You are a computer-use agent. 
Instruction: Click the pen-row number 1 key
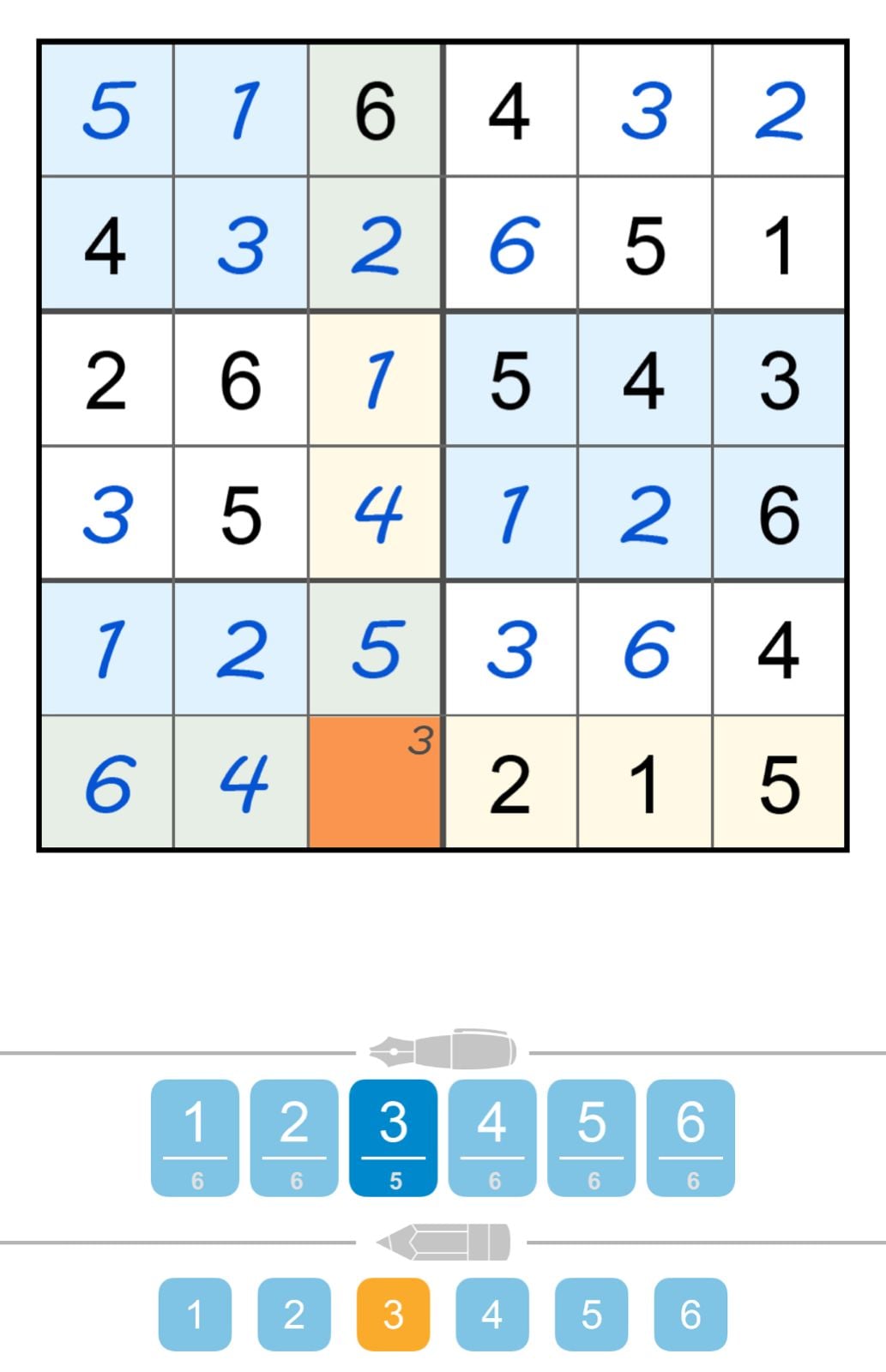[196, 1137]
